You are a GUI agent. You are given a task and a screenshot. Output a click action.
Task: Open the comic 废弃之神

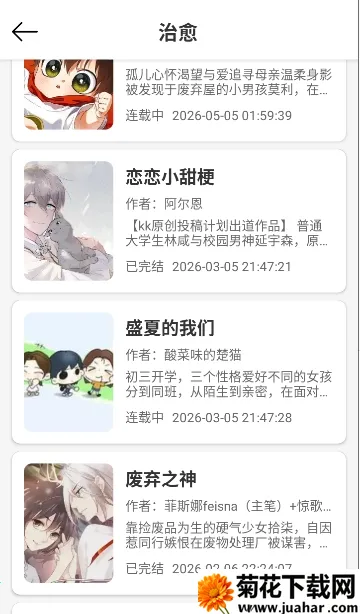[179, 523]
